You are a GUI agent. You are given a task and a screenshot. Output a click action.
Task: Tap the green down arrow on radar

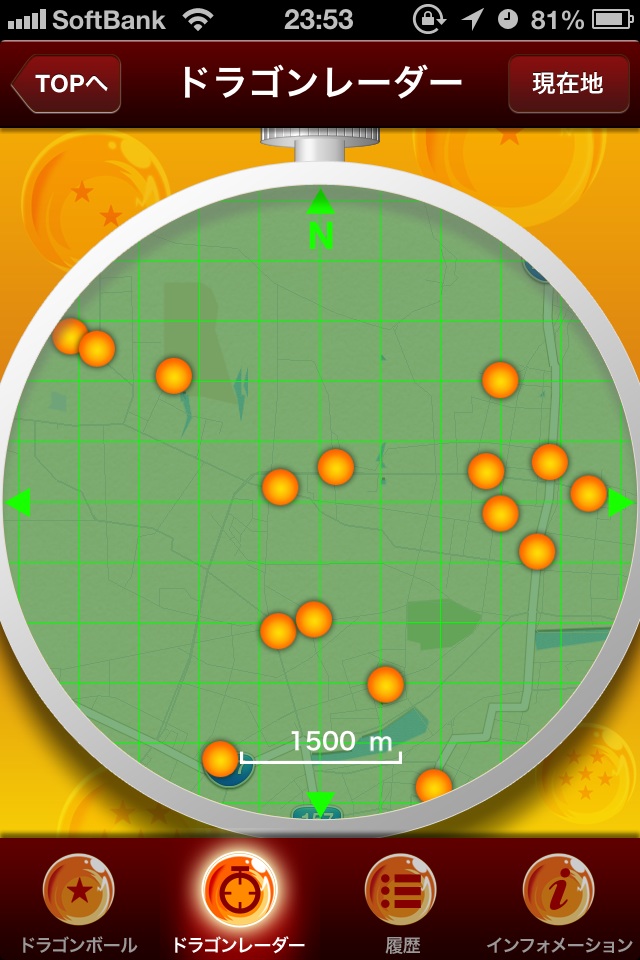coord(320,802)
